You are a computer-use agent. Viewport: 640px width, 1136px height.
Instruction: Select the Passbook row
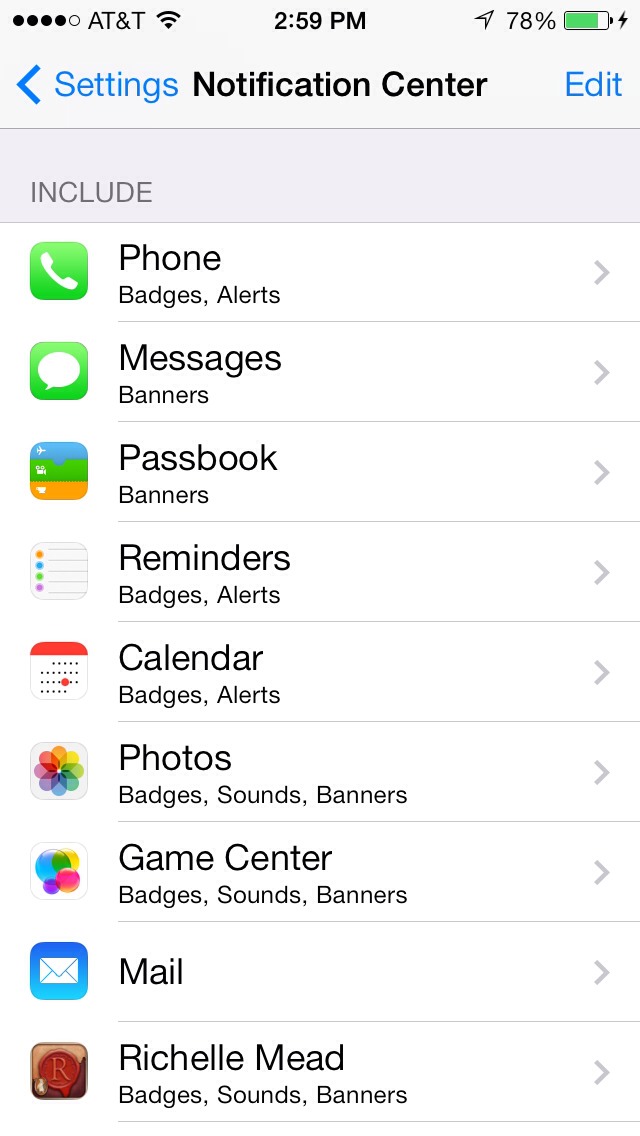320,472
